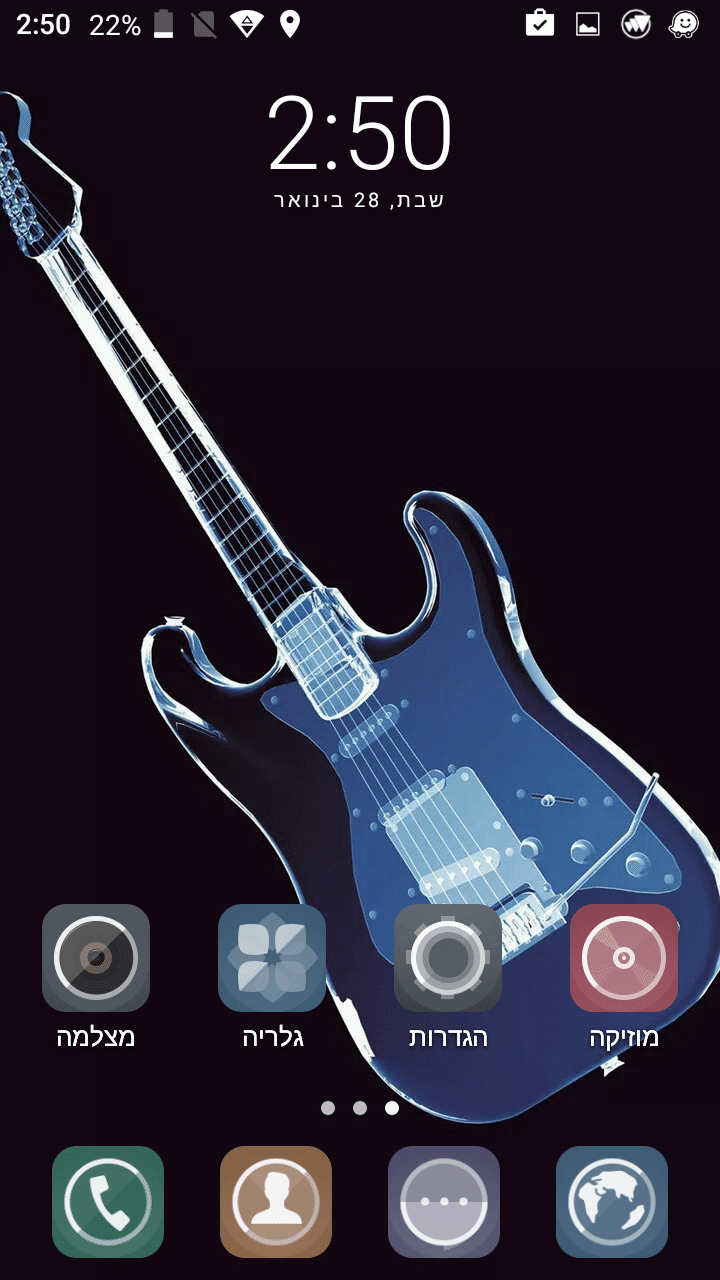Open the מצלמה camera app
The height and width of the screenshot is (1280, 720).
(x=96, y=958)
